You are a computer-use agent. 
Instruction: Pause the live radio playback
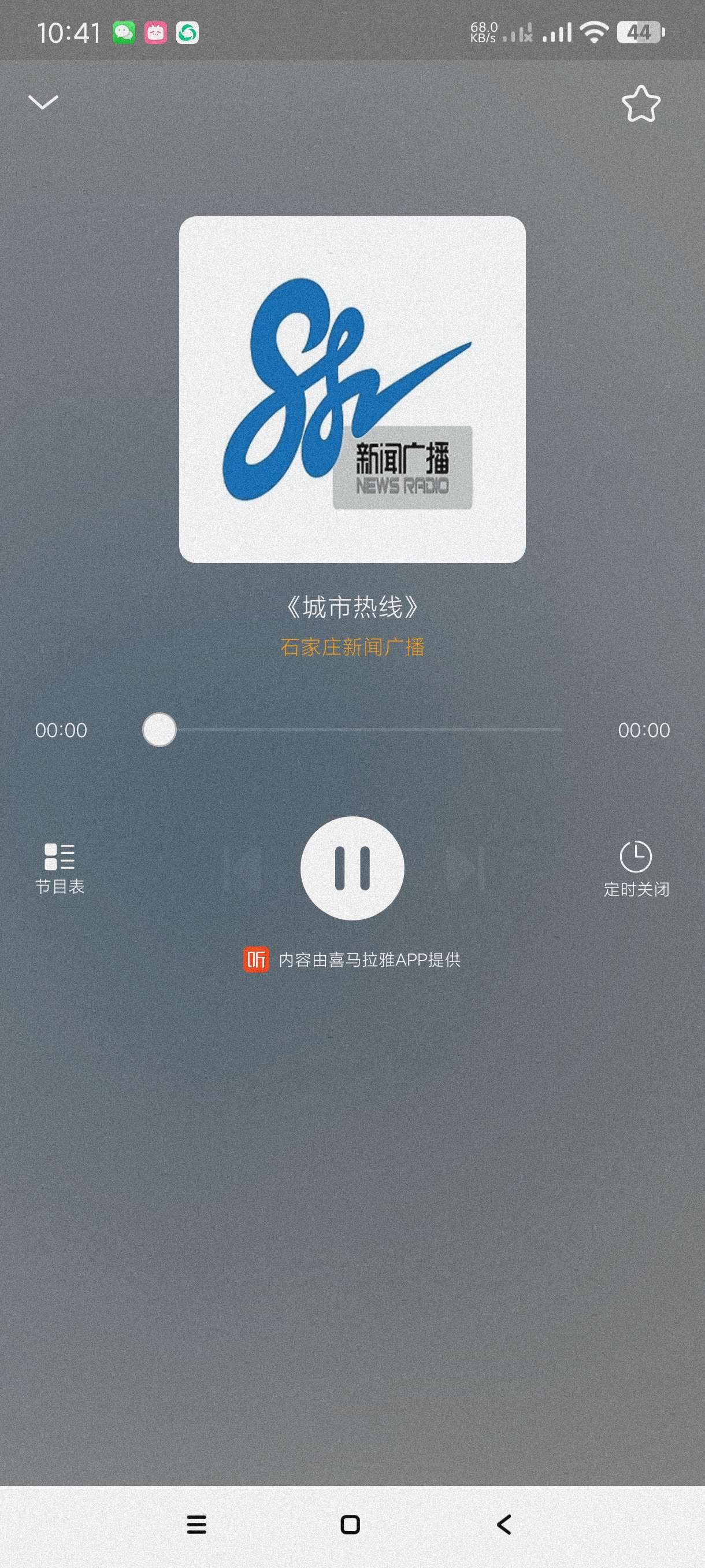point(352,867)
